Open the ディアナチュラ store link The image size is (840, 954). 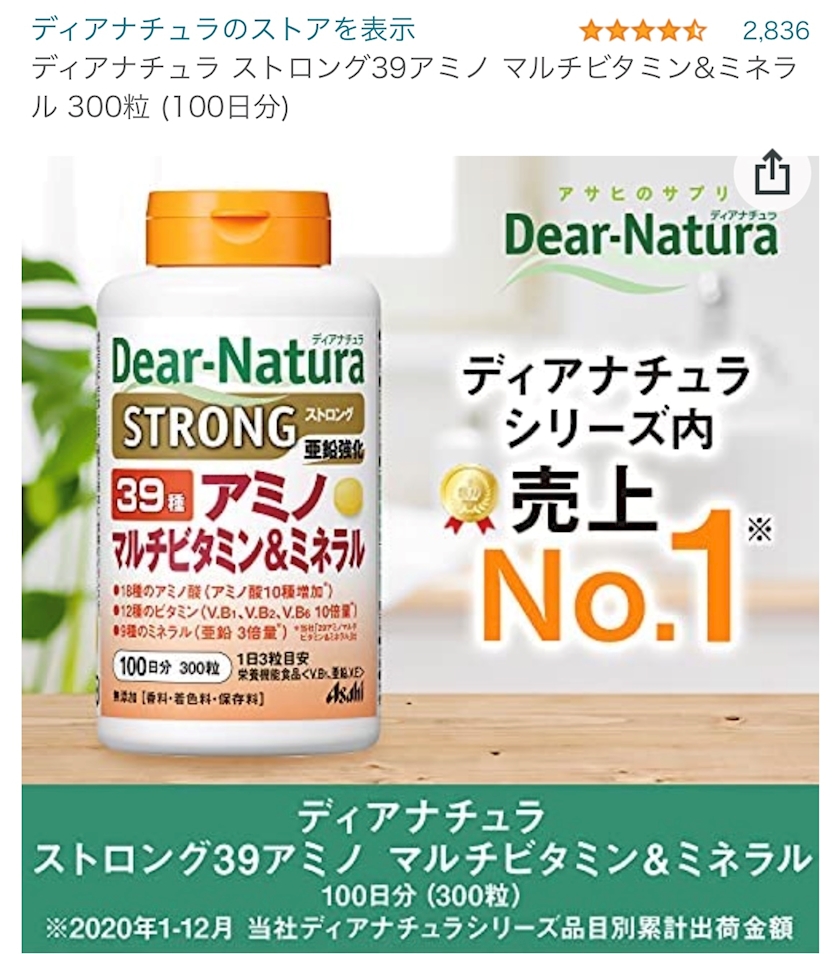coord(223,29)
